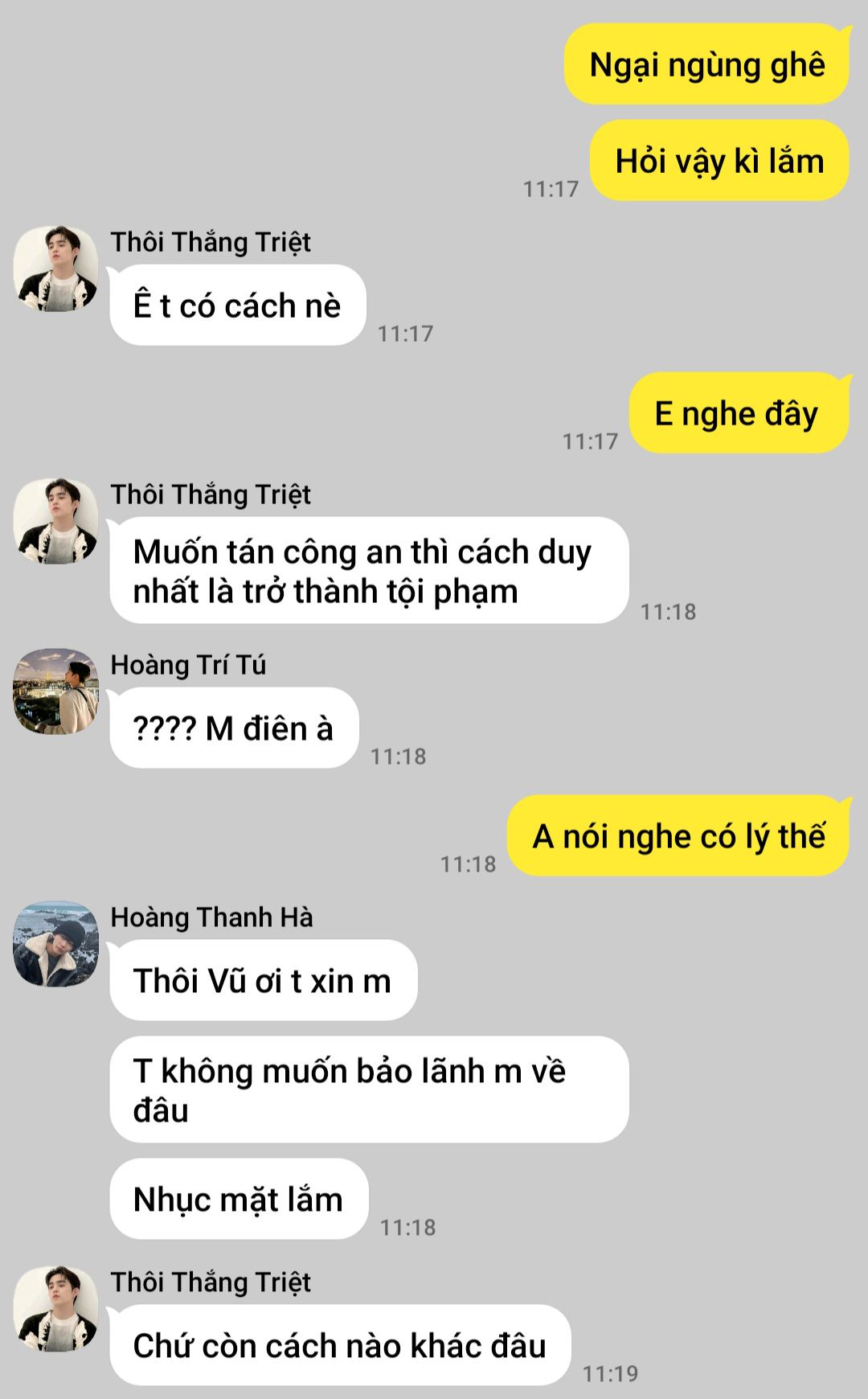Tap Thôi Thắng Triệt's avatar beside "Chứ còn cách nào"
This screenshot has height=1399, width=868.
coord(55,1309)
